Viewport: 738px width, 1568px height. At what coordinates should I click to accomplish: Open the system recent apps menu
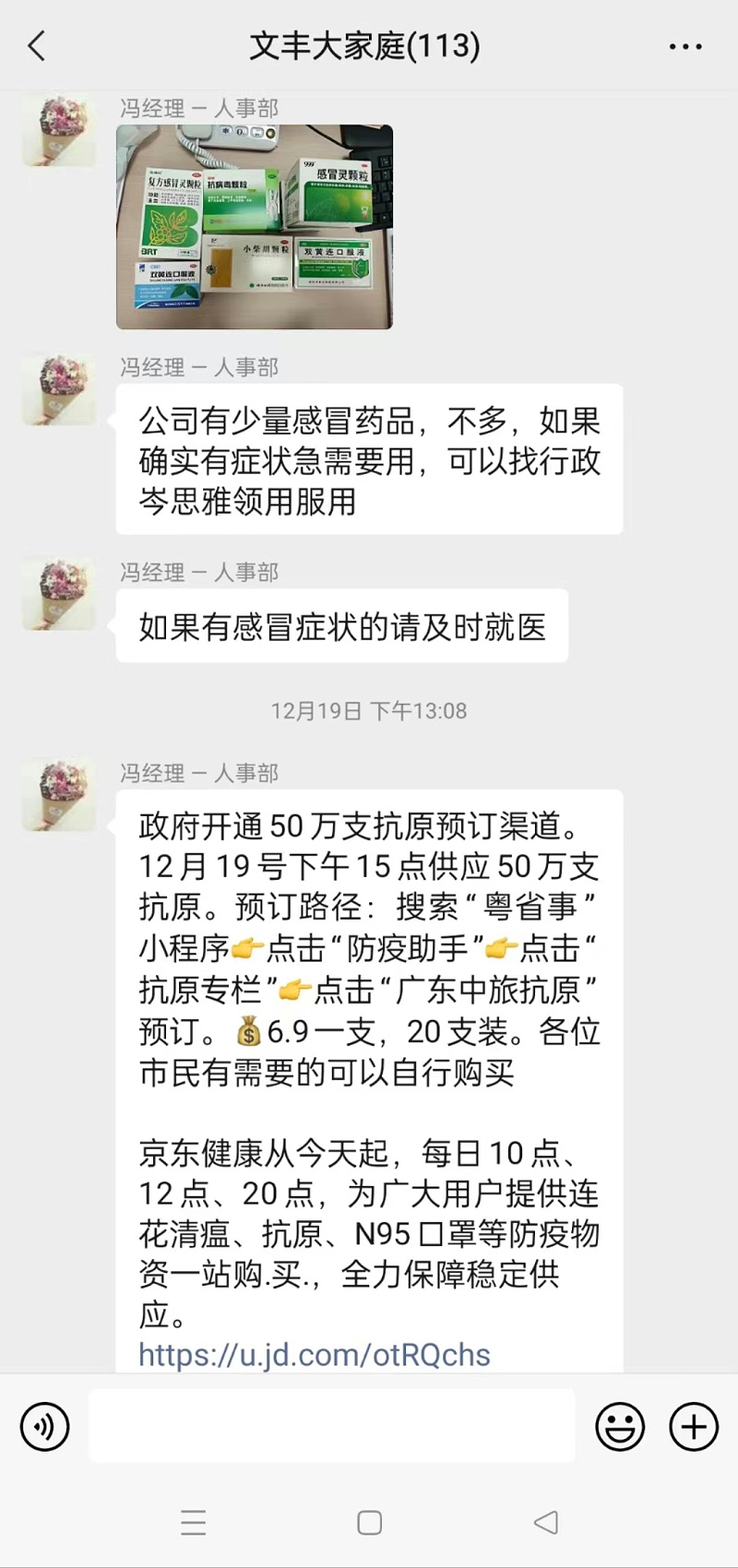[194, 1523]
